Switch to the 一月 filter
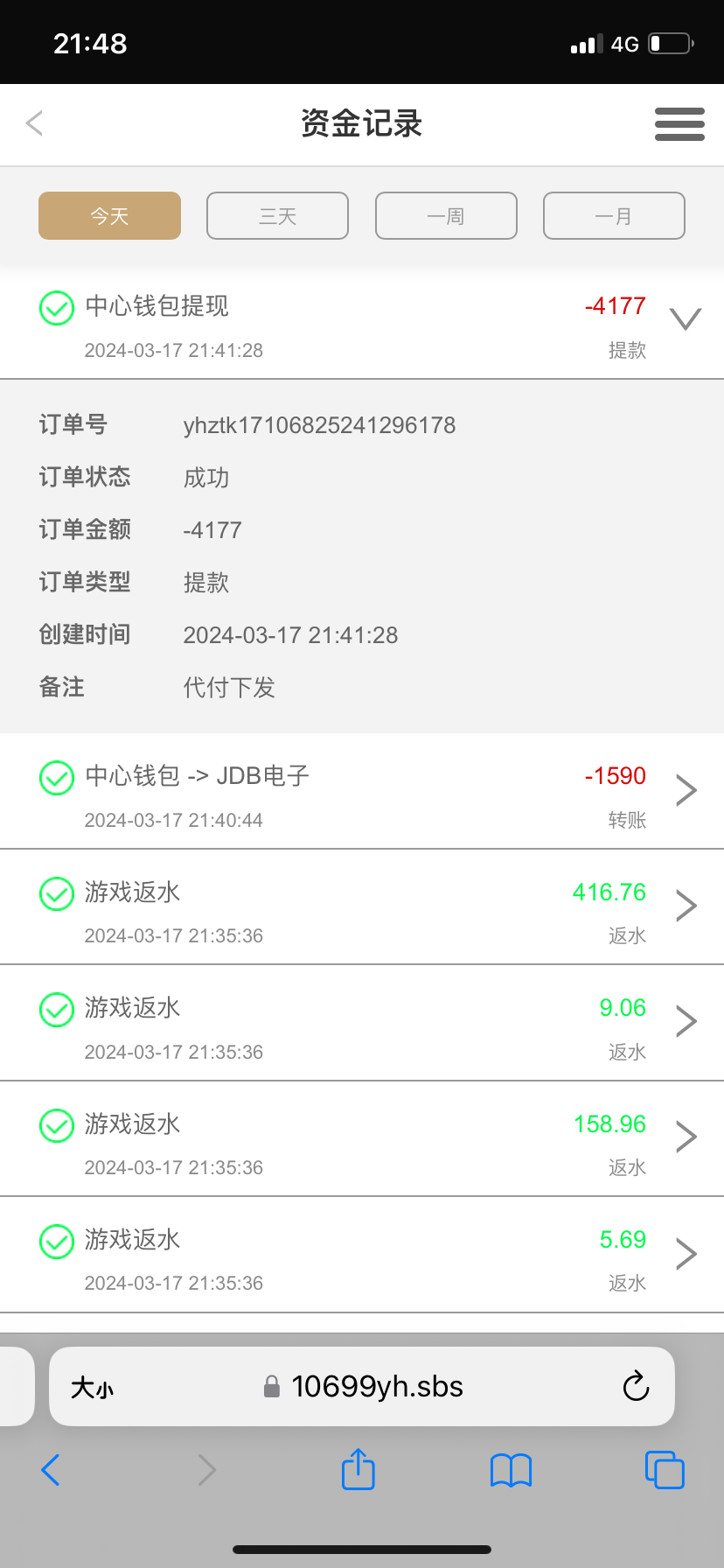Image resolution: width=724 pixels, height=1568 pixels. (x=614, y=215)
